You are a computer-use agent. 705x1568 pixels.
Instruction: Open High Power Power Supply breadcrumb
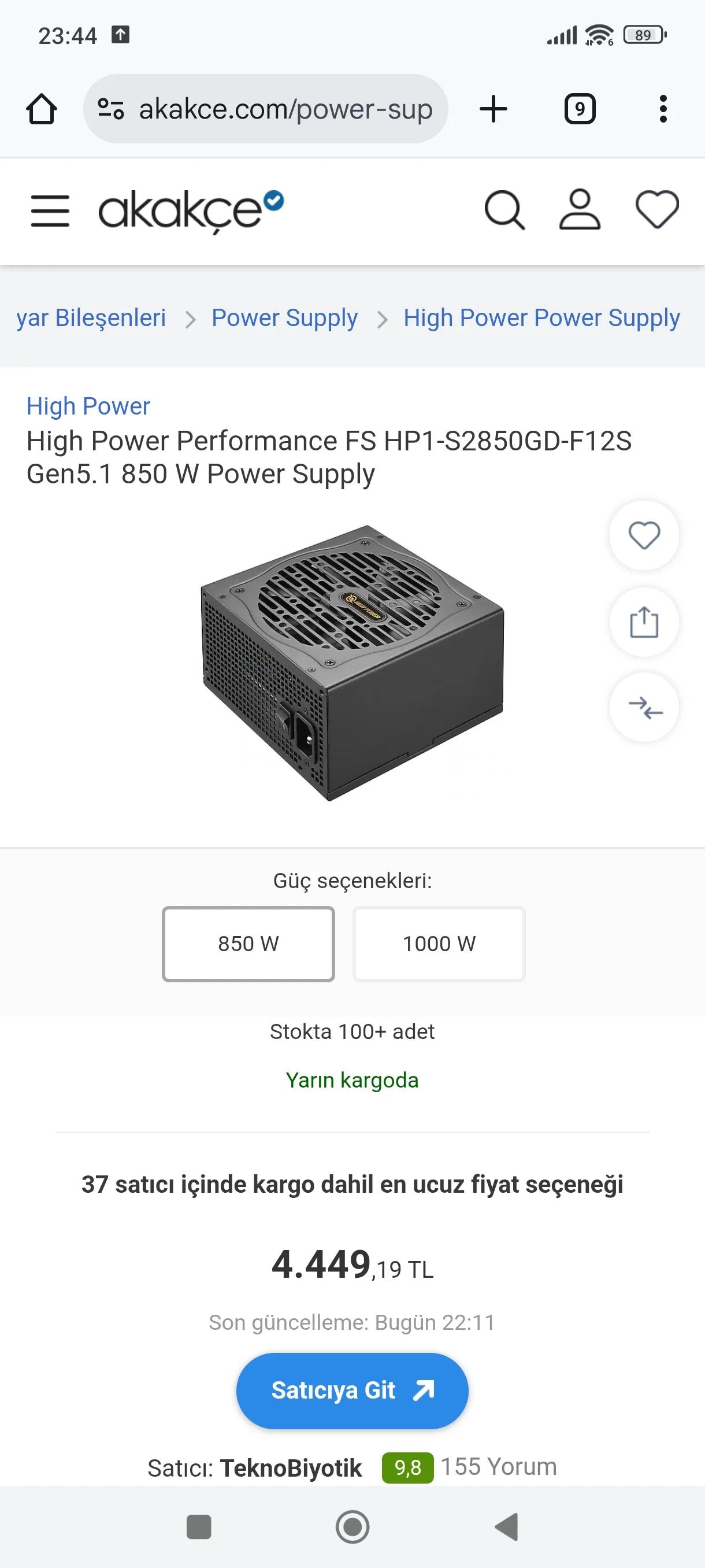[x=541, y=318]
